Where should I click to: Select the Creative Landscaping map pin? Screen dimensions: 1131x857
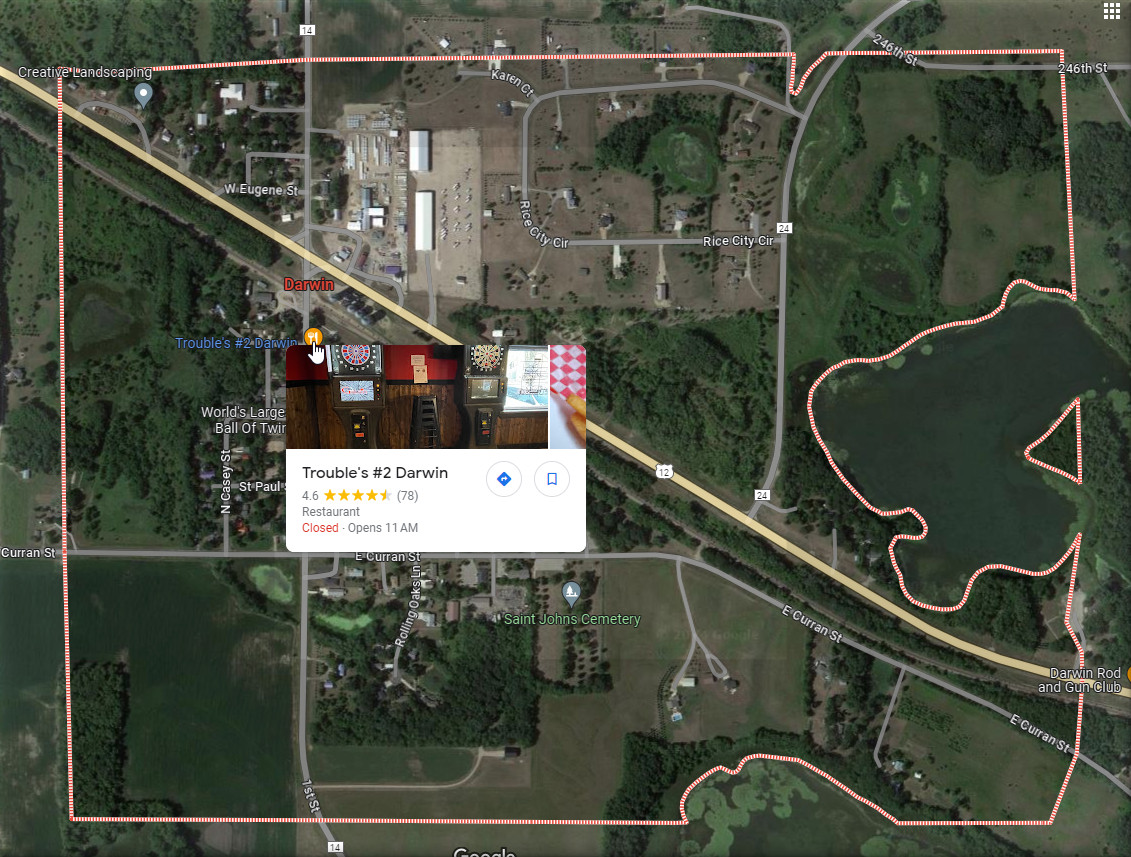[143, 94]
